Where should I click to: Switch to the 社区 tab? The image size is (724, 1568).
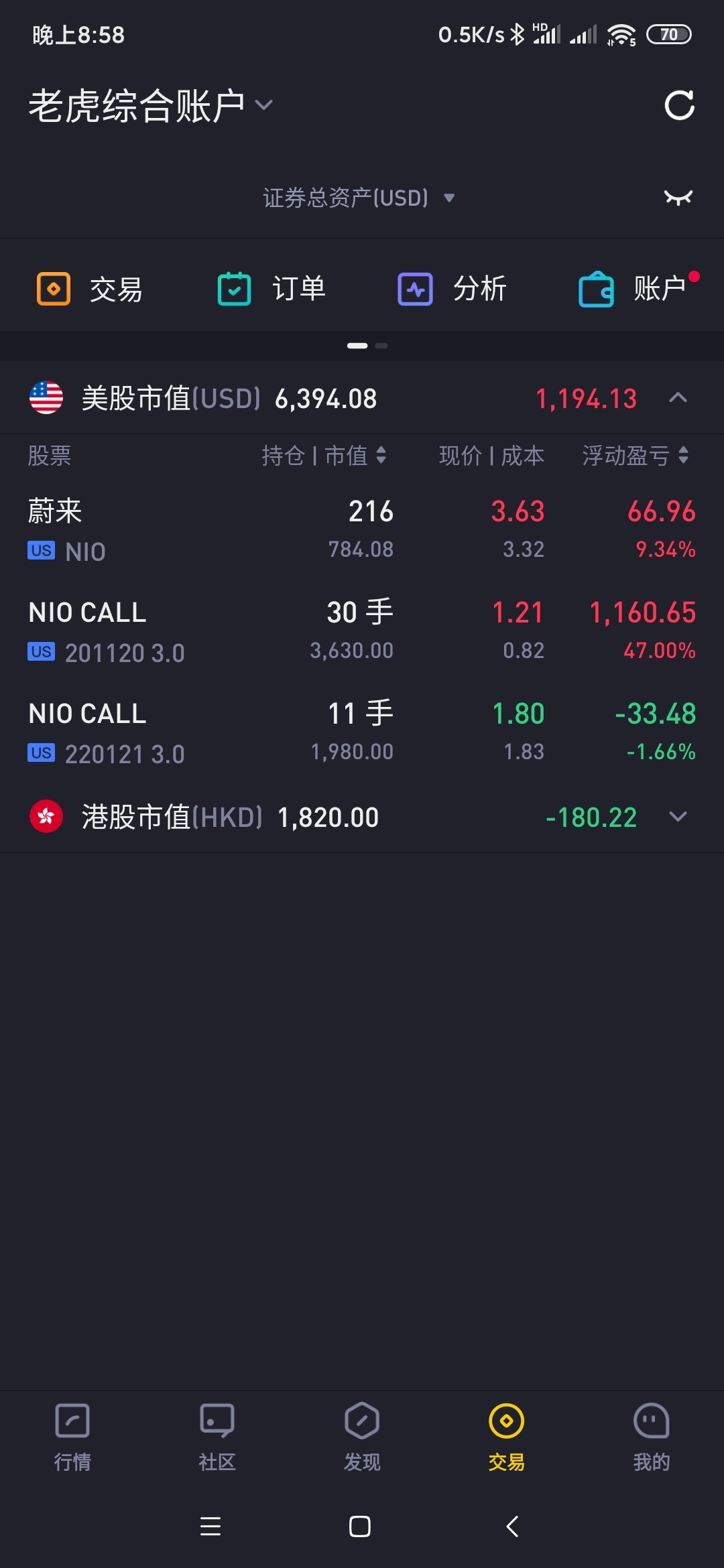(217, 1437)
